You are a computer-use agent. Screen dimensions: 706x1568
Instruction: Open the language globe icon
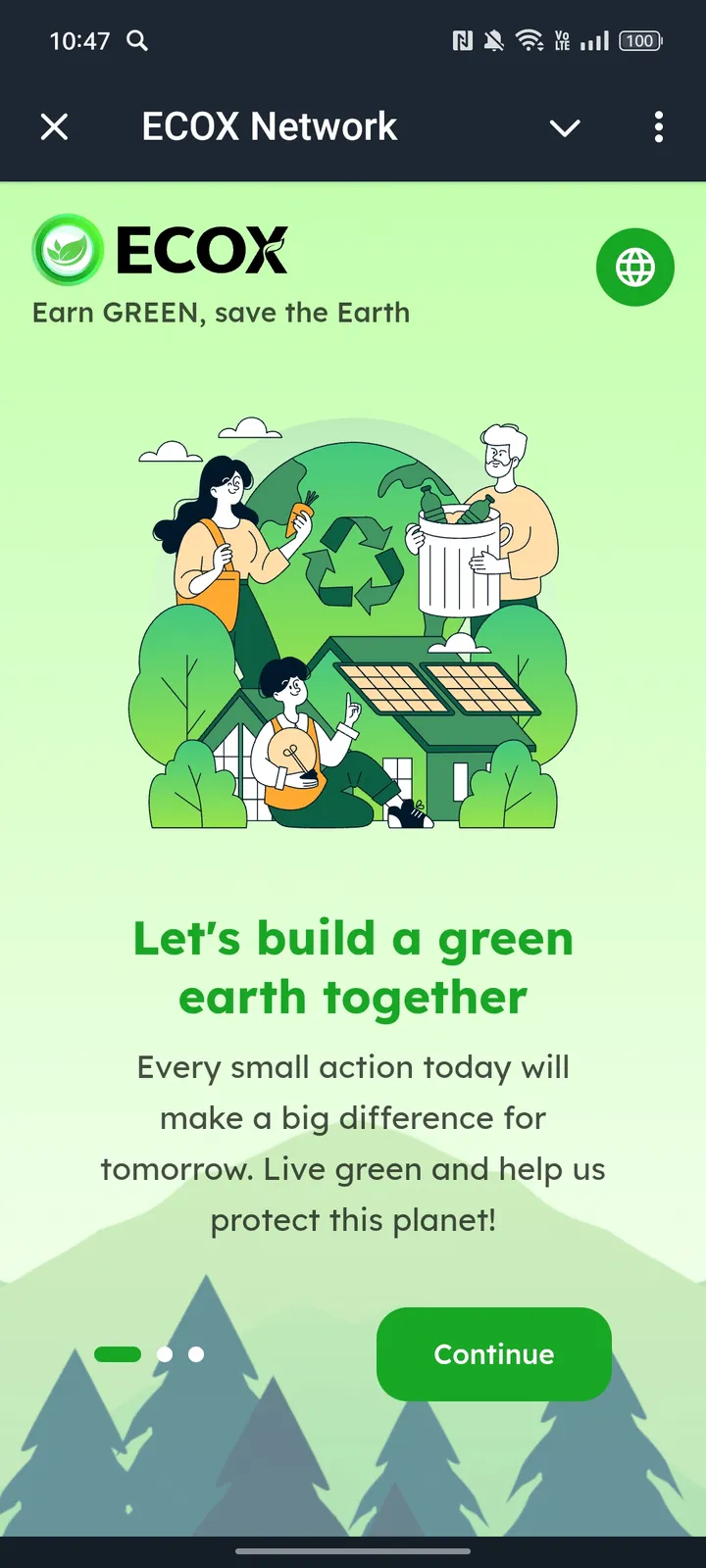634,268
